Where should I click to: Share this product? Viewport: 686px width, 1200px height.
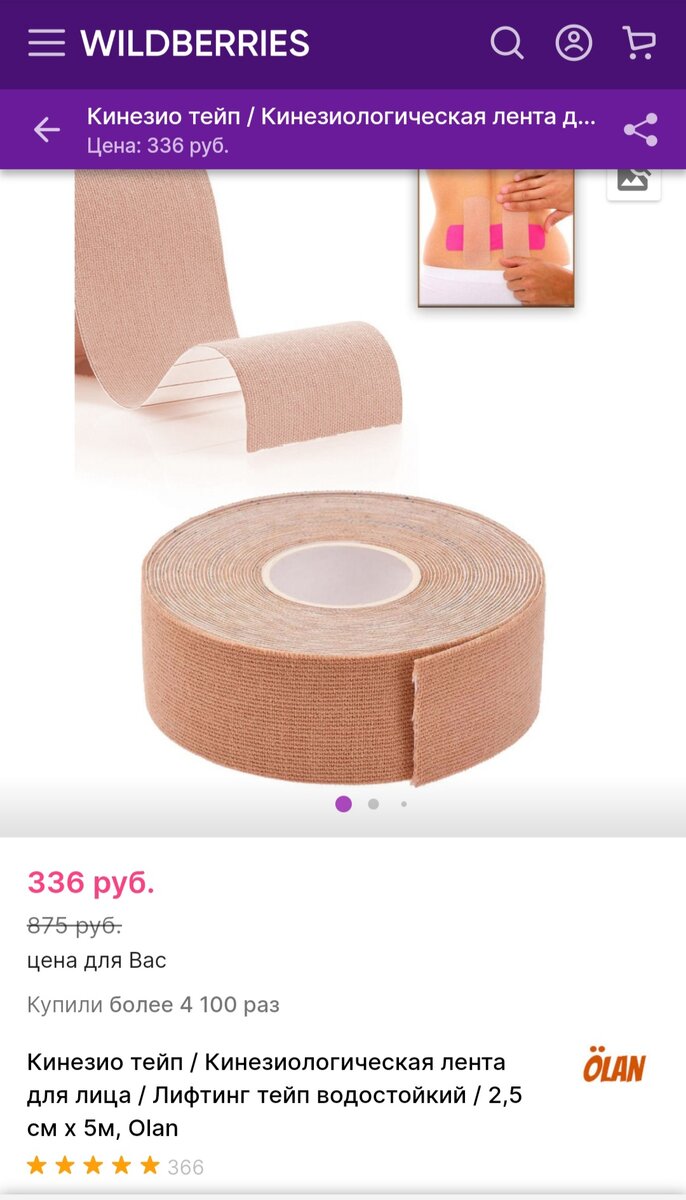pyautogui.click(x=640, y=130)
